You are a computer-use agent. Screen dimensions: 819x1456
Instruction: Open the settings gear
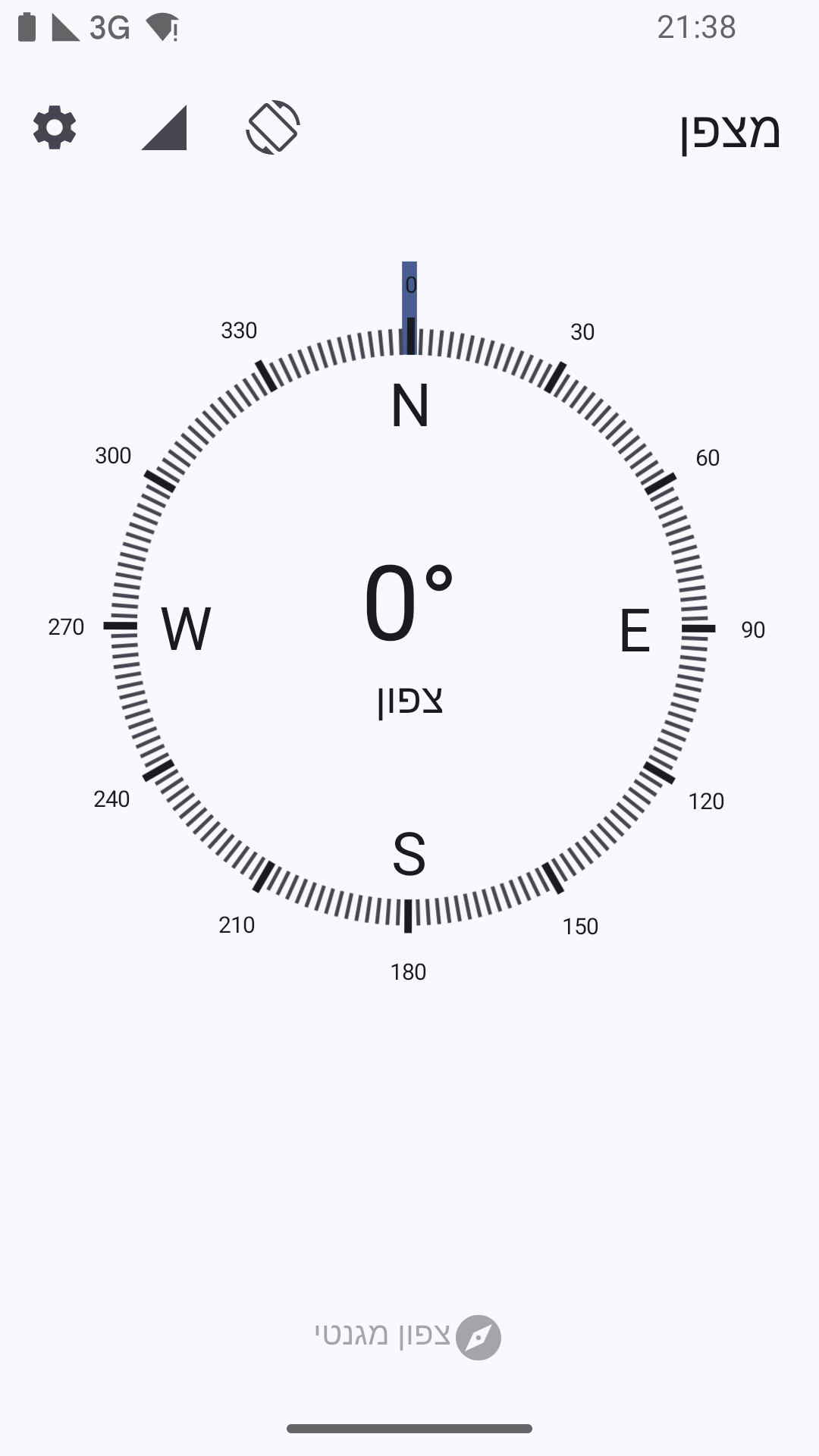click(55, 127)
